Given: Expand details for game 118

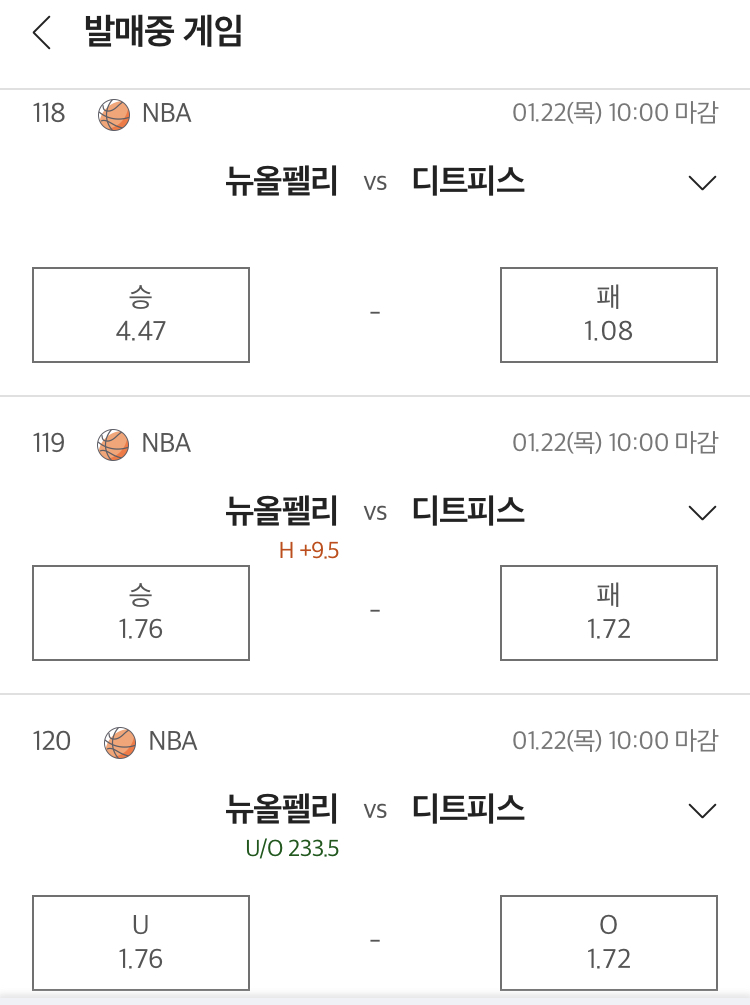Looking at the screenshot, I should coord(703,183).
